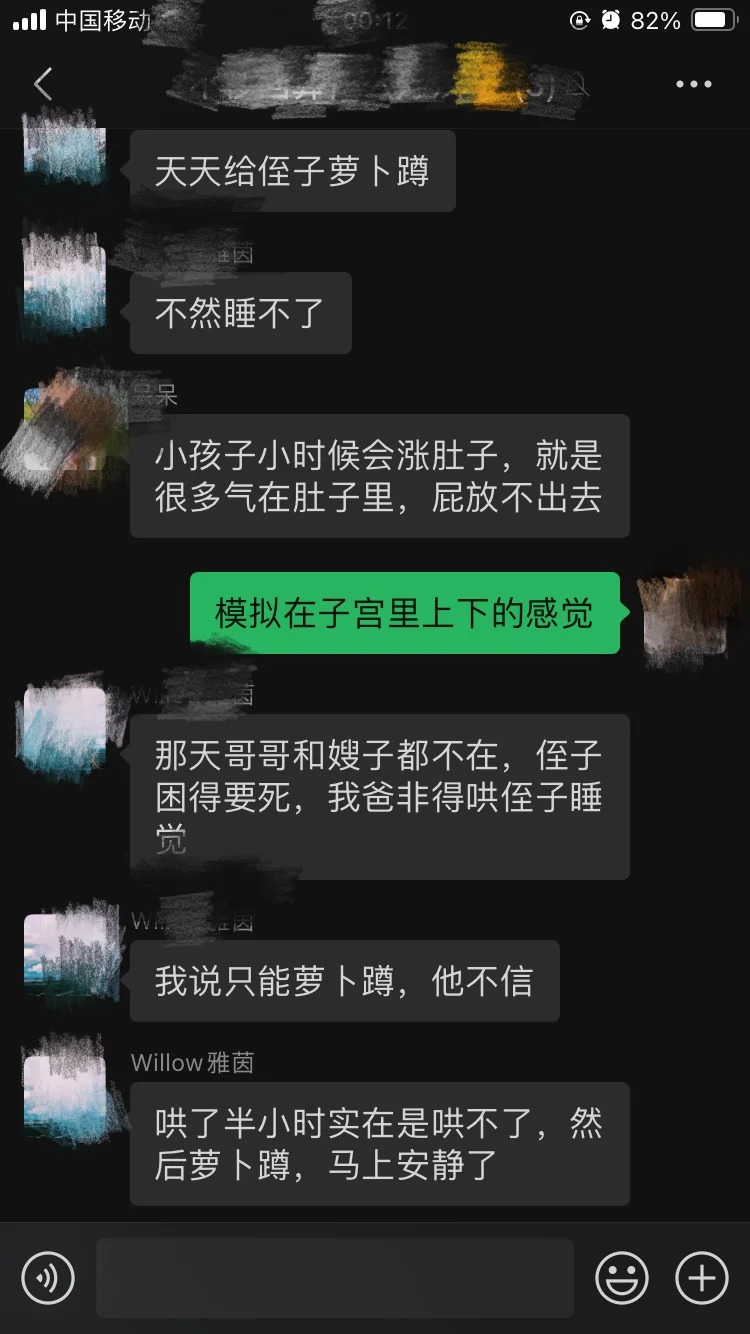Open the plus attachments menu
Screen dimensions: 750x1334
click(702, 1277)
